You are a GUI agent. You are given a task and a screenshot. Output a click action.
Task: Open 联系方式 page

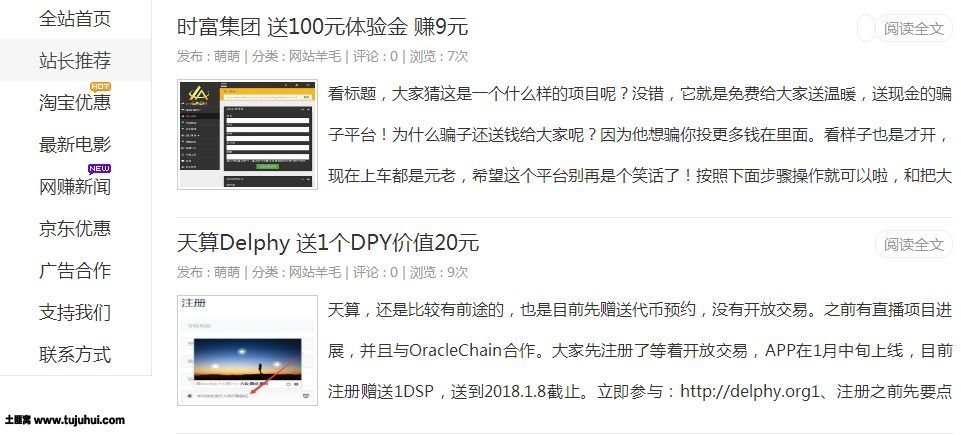coord(75,354)
